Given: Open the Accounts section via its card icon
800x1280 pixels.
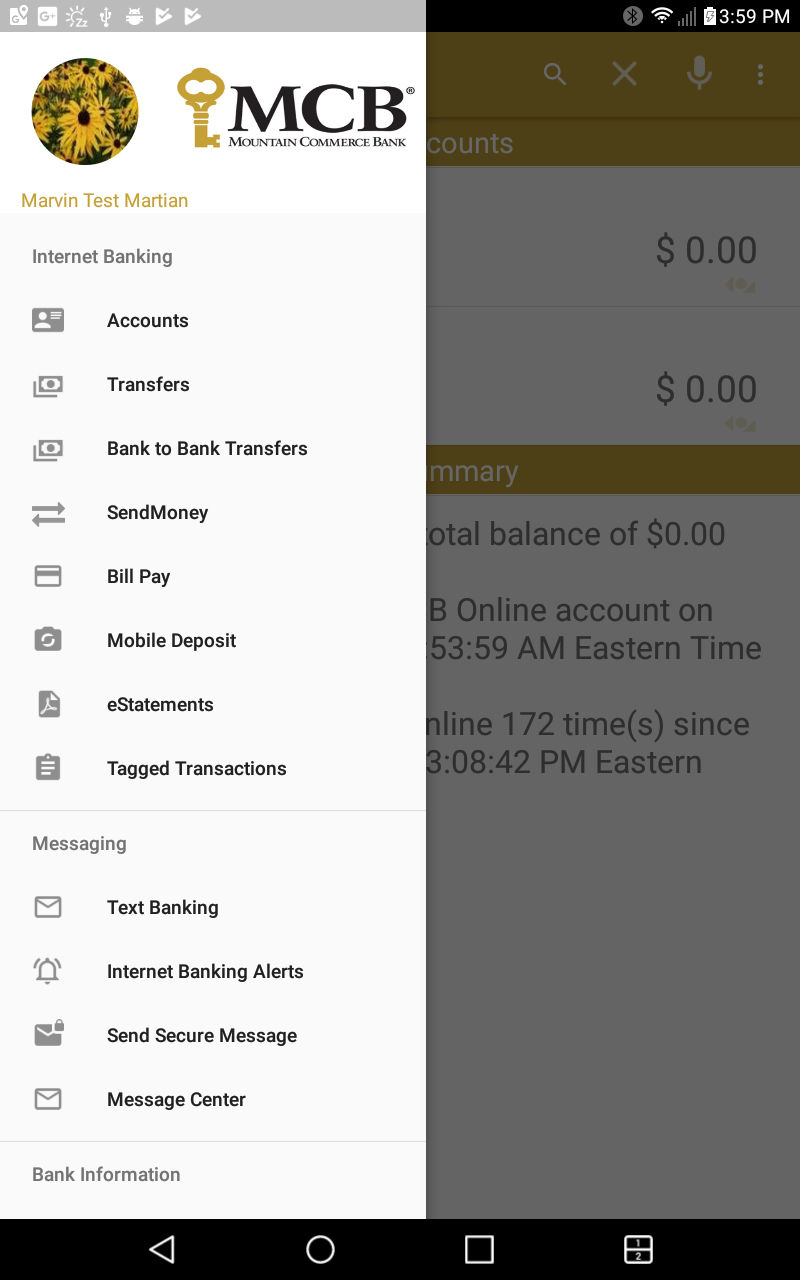Looking at the screenshot, I should tap(48, 320).
